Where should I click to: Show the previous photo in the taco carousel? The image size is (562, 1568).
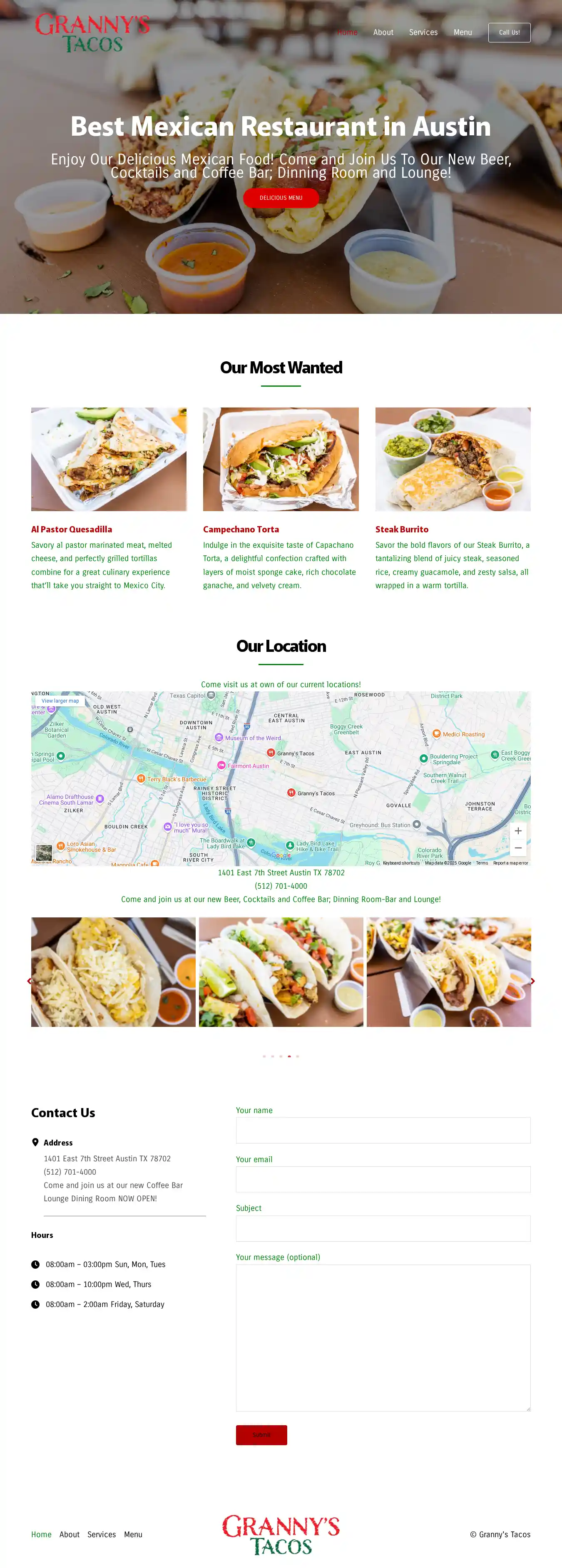[x=29, y=981]
